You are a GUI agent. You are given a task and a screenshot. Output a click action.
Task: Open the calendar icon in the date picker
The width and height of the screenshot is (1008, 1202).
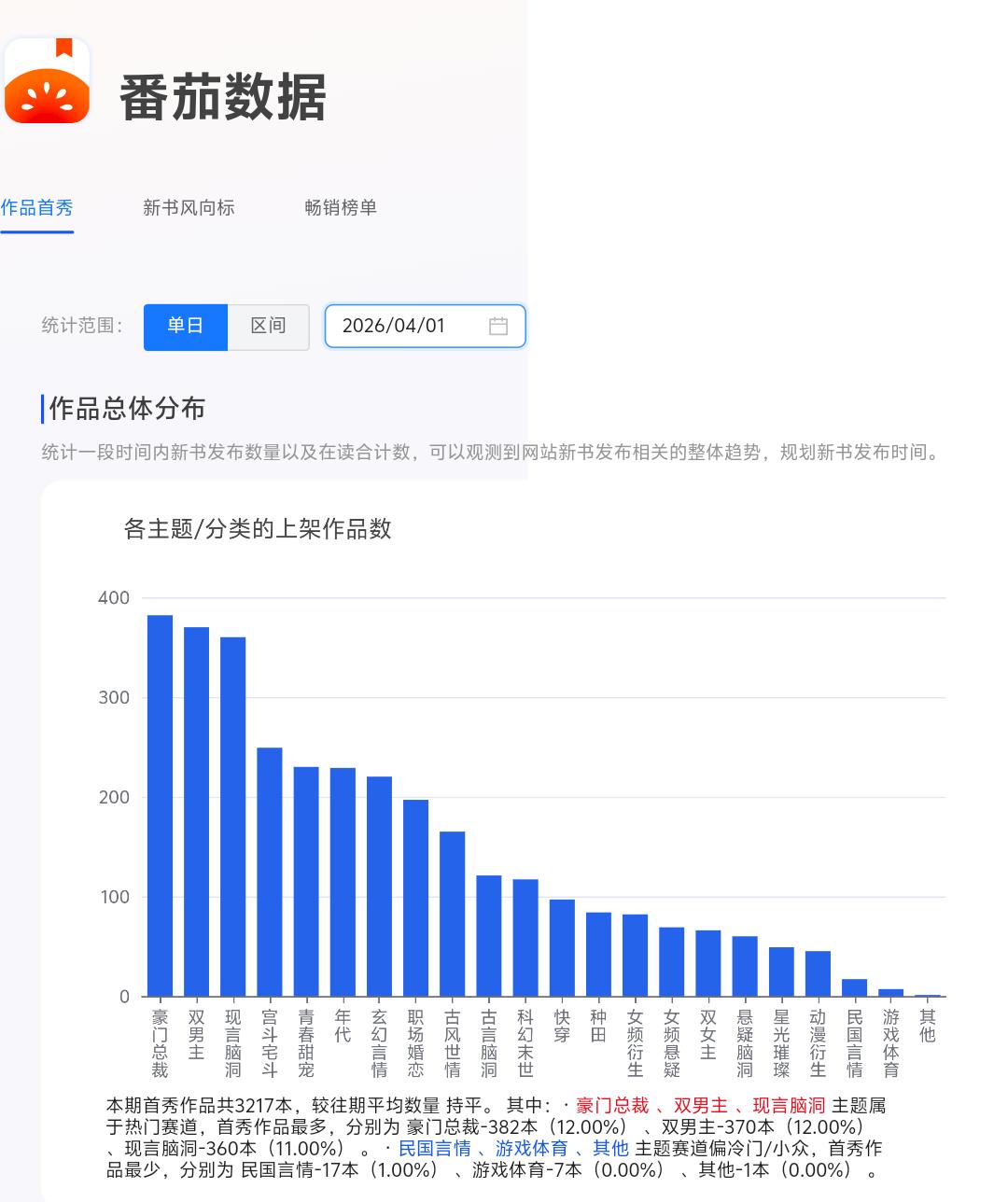coord(498,326)
